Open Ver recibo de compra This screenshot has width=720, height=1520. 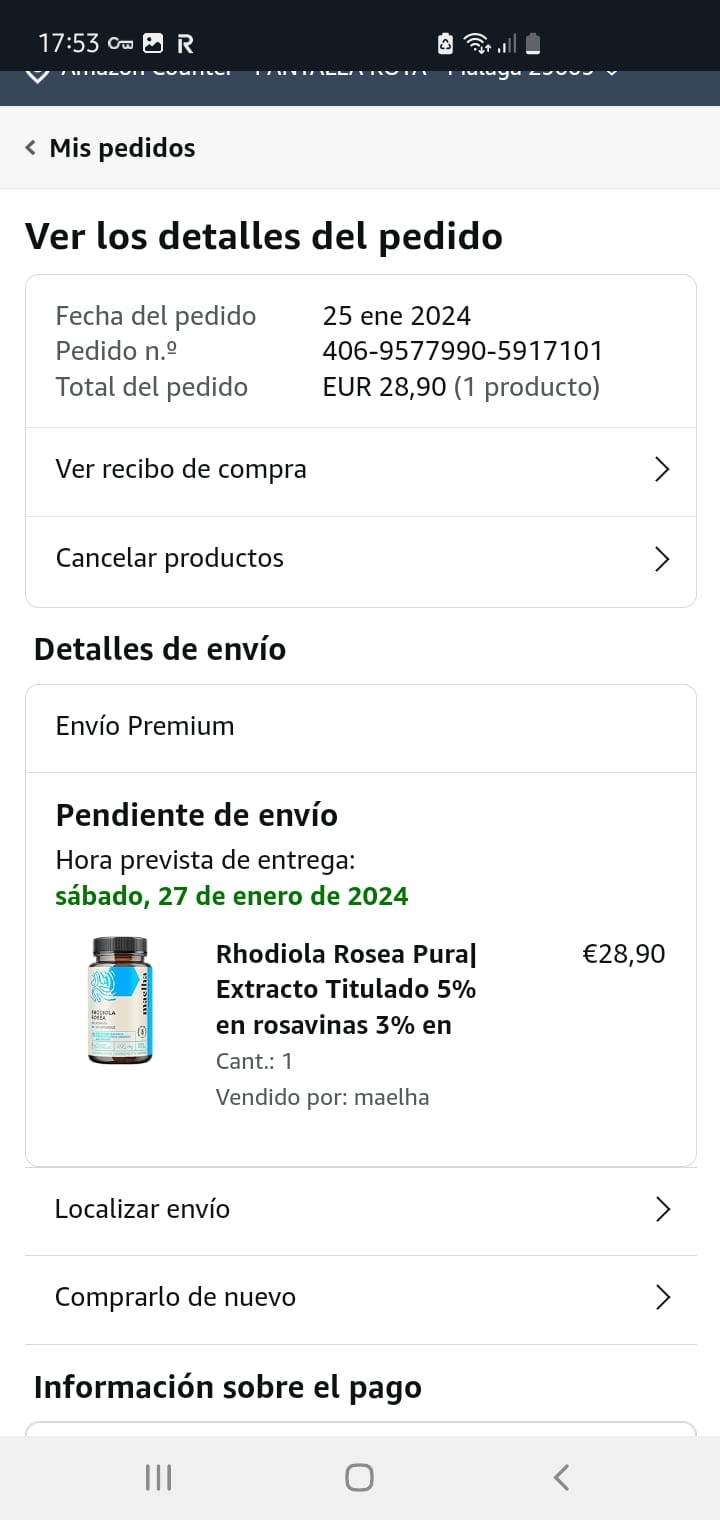pos(360,470)
